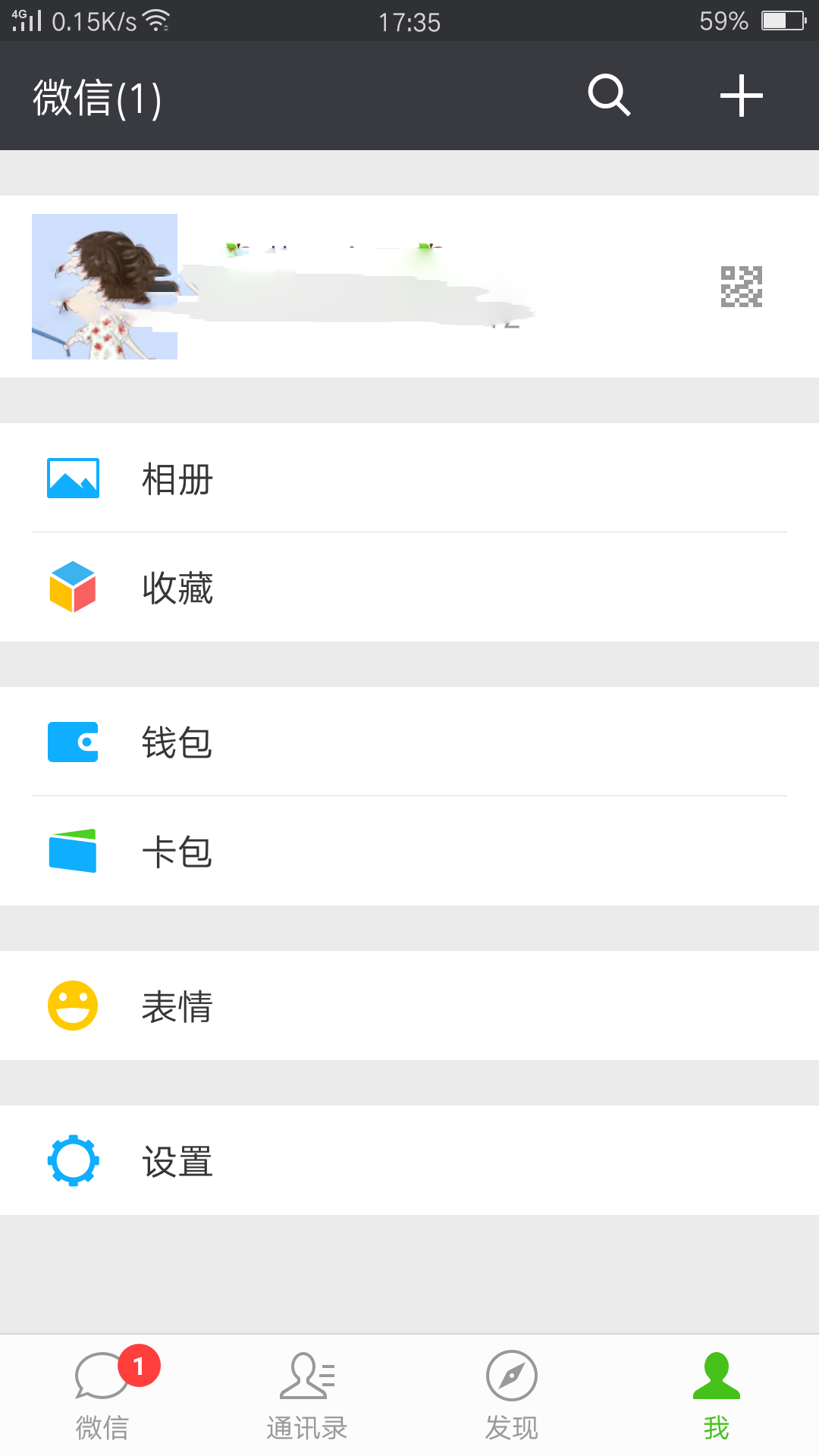Select the 相册 photo album icon
This screenshot has height=1456, width=819.
[x=73, y=478]
